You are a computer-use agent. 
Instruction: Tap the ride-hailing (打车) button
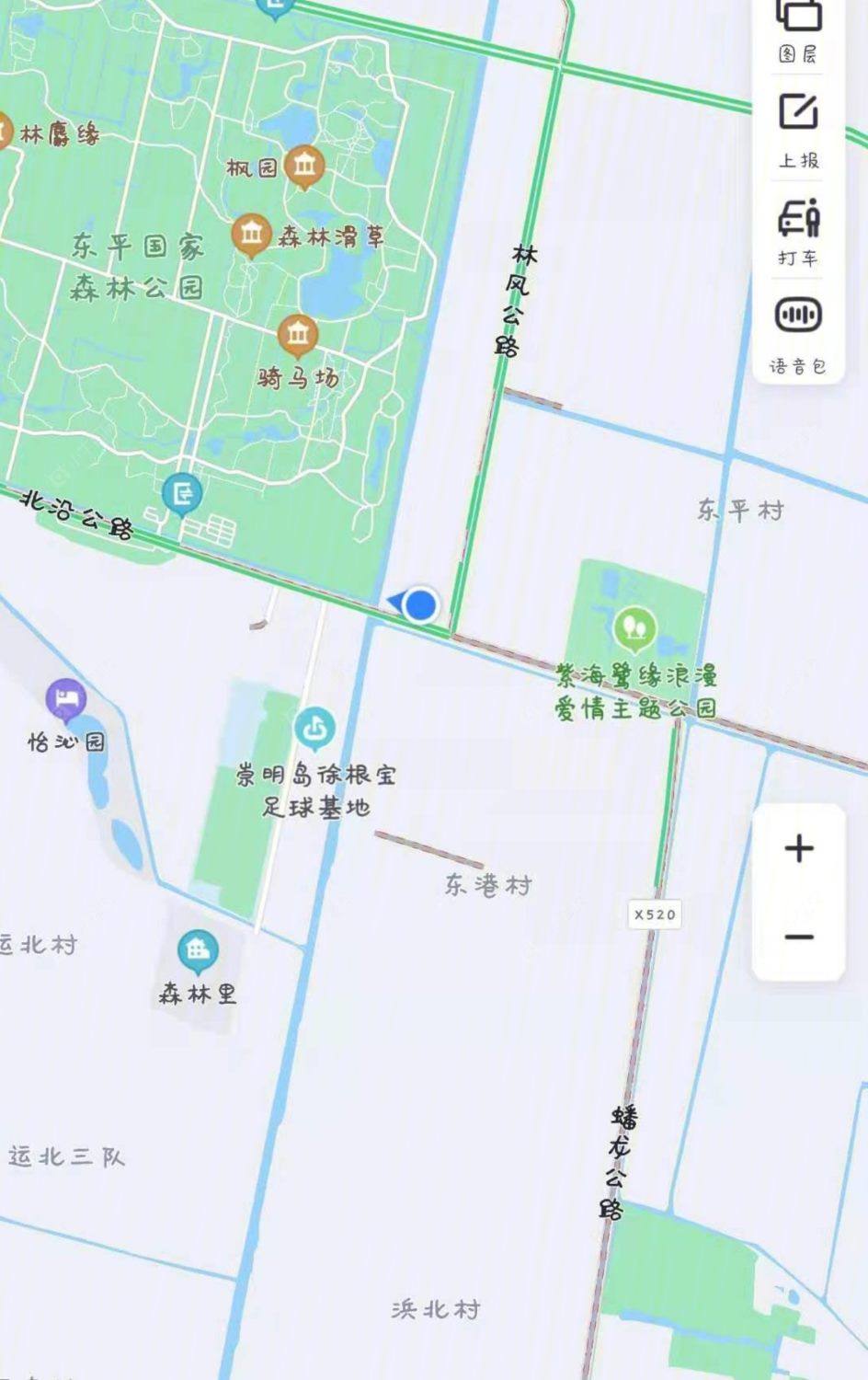[x=798, y=228]
